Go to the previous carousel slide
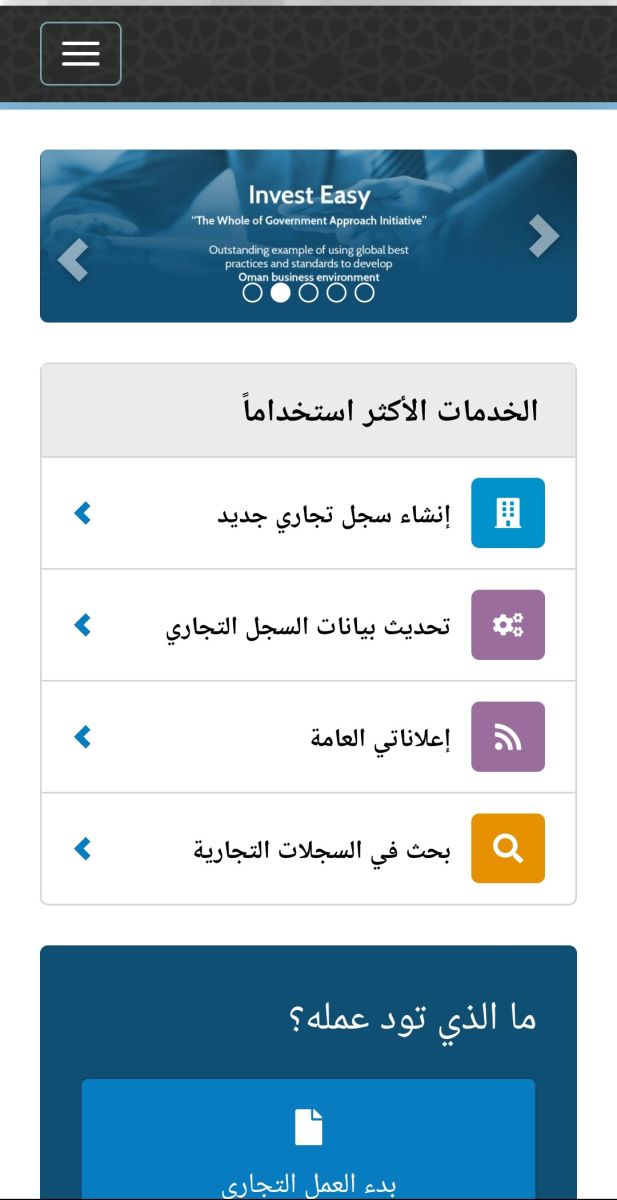617x1200 pixels. point(73,260)
